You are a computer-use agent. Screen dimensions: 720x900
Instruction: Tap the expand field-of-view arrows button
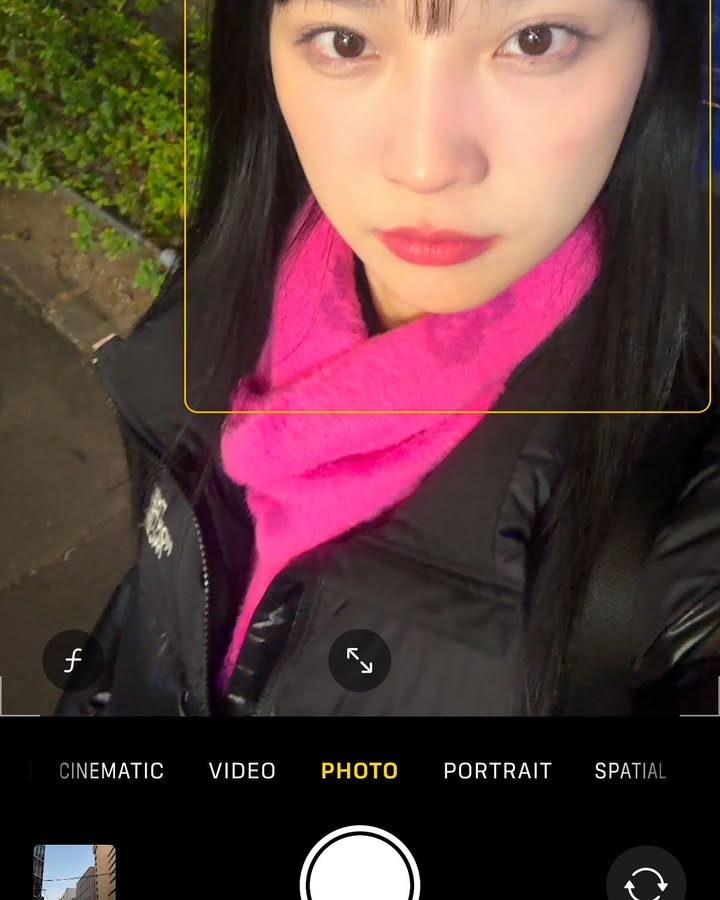pyautogui.click(x=359, y=660)
